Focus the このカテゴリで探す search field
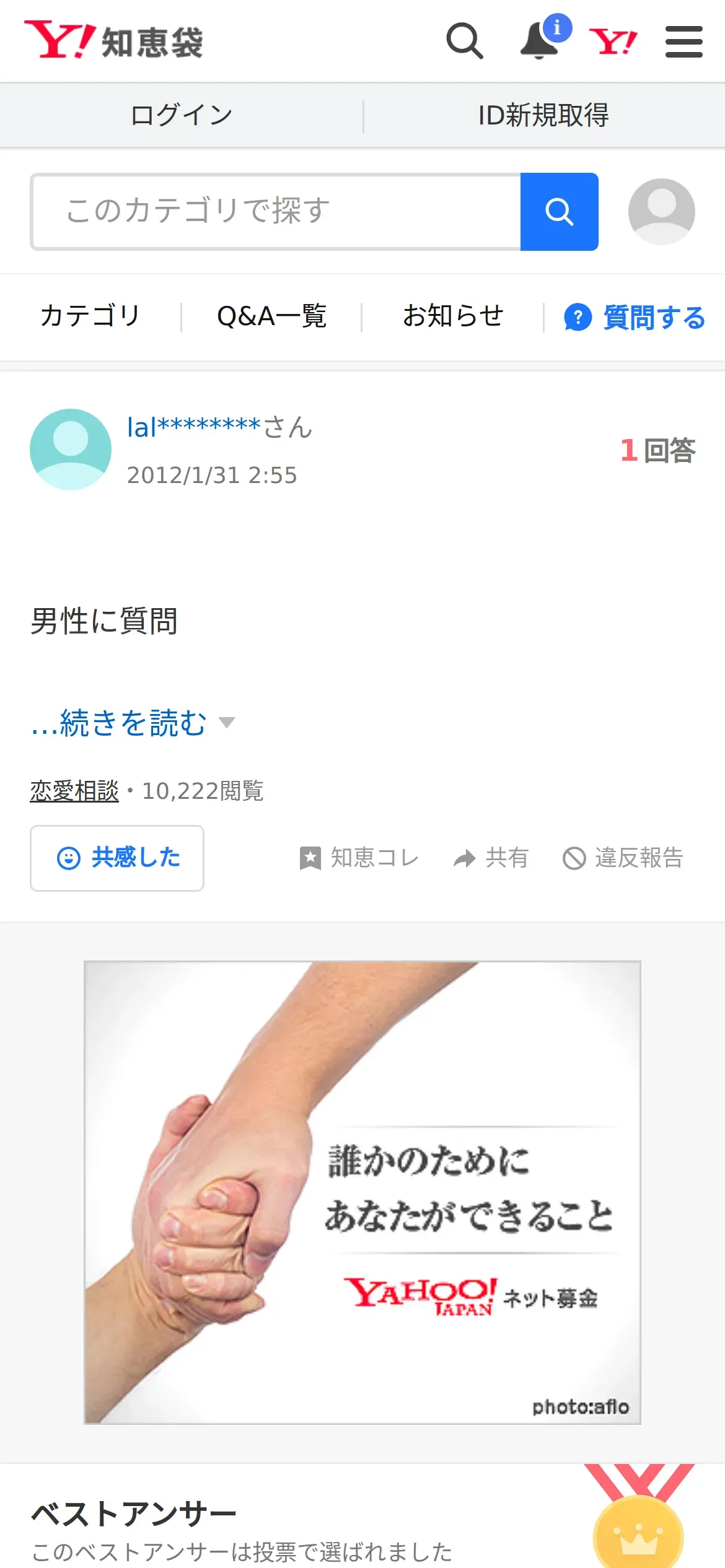The height and width of the screenshot is (1568, 725). [276, 212]
